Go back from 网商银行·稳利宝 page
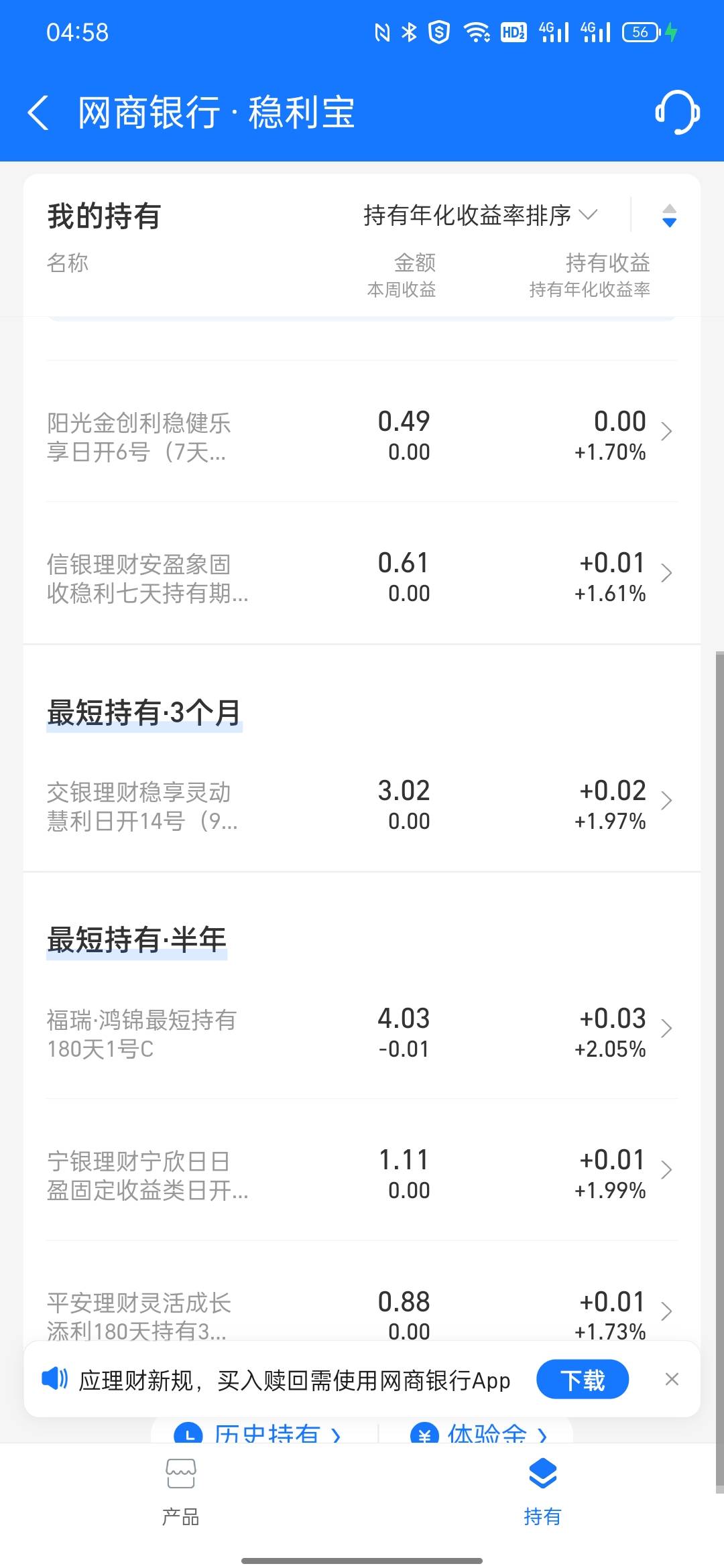The height and width of the screenshot is (1568, 724). 38,113
